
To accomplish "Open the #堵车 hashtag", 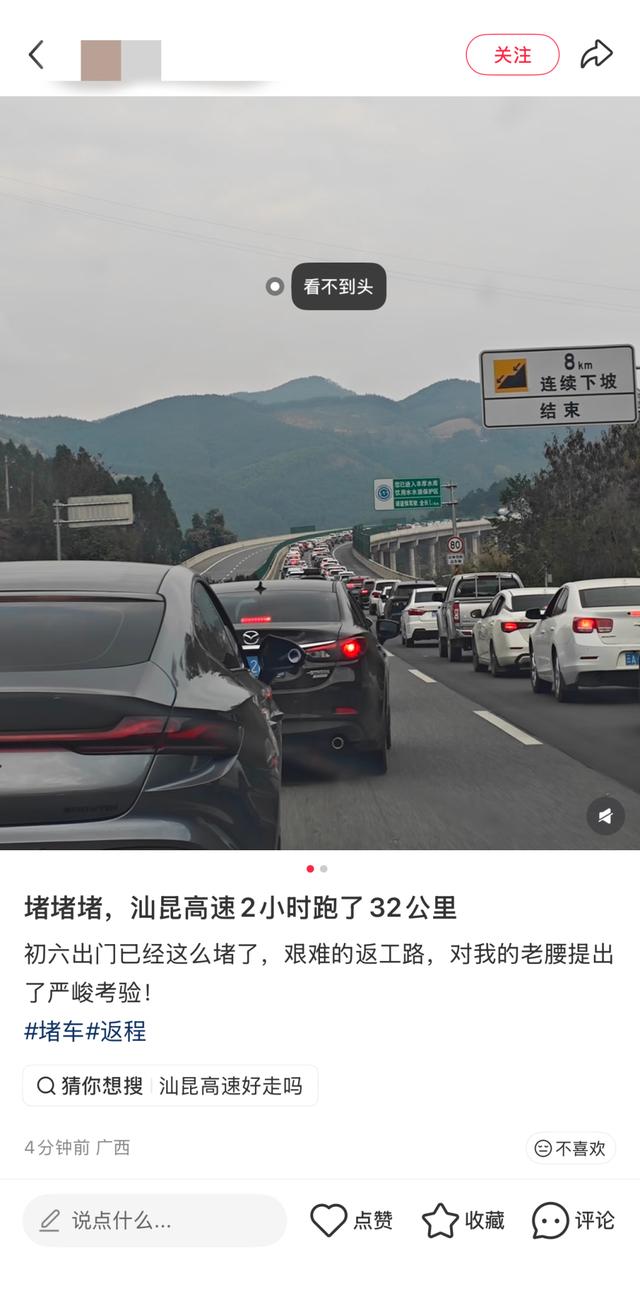I will pos(54,1031).
